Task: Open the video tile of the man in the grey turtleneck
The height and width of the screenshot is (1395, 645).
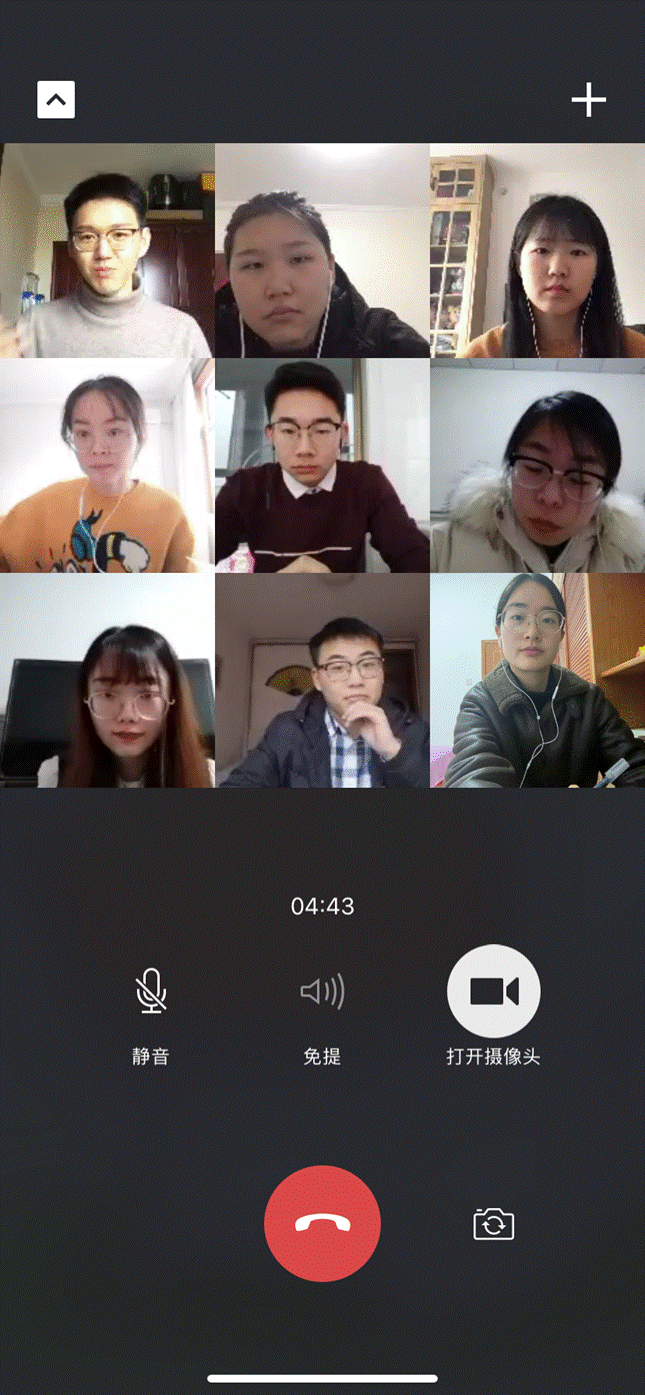Action: pyautogui.click(x=107, y=251)
